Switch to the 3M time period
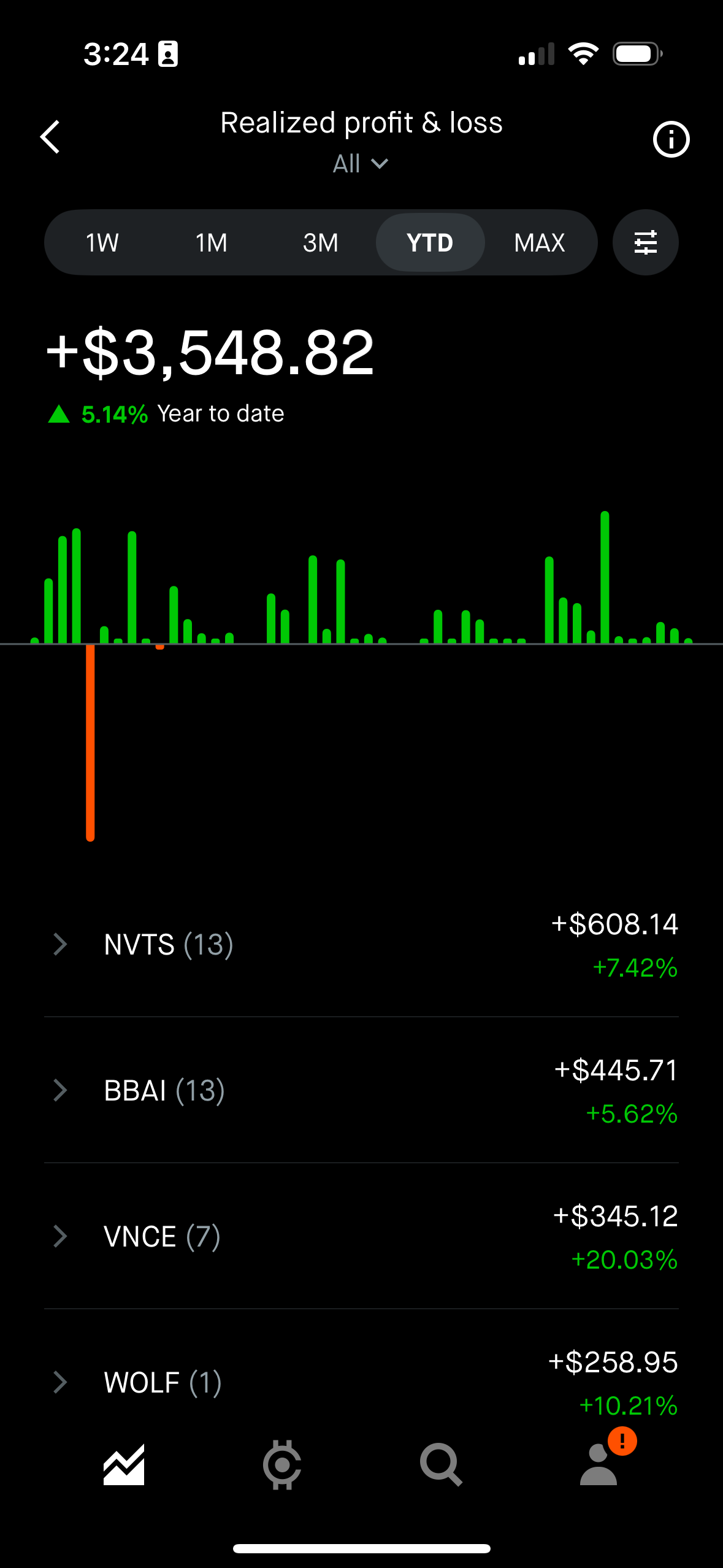 pyautogui.click(x=320, y=242)
